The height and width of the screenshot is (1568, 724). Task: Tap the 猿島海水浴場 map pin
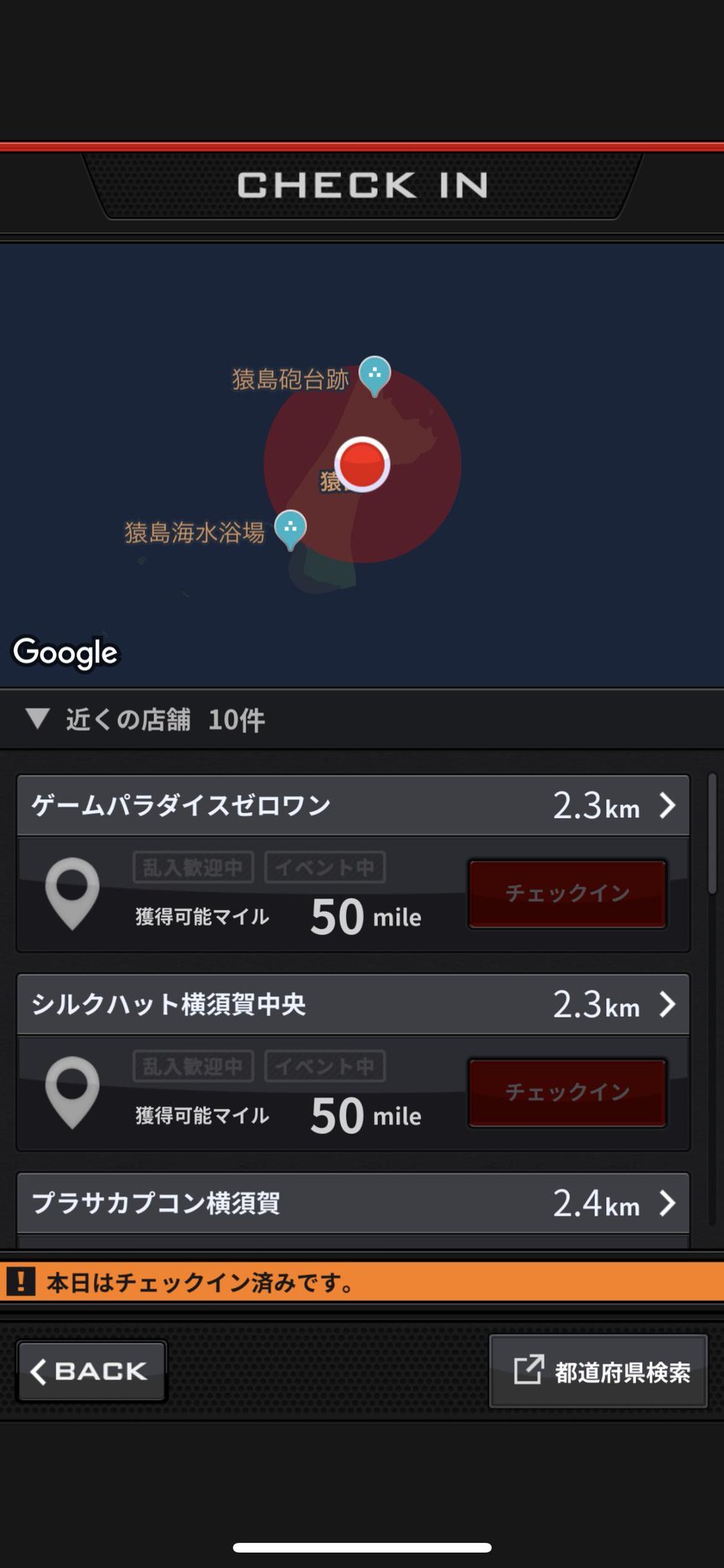(x=290, y=530)
